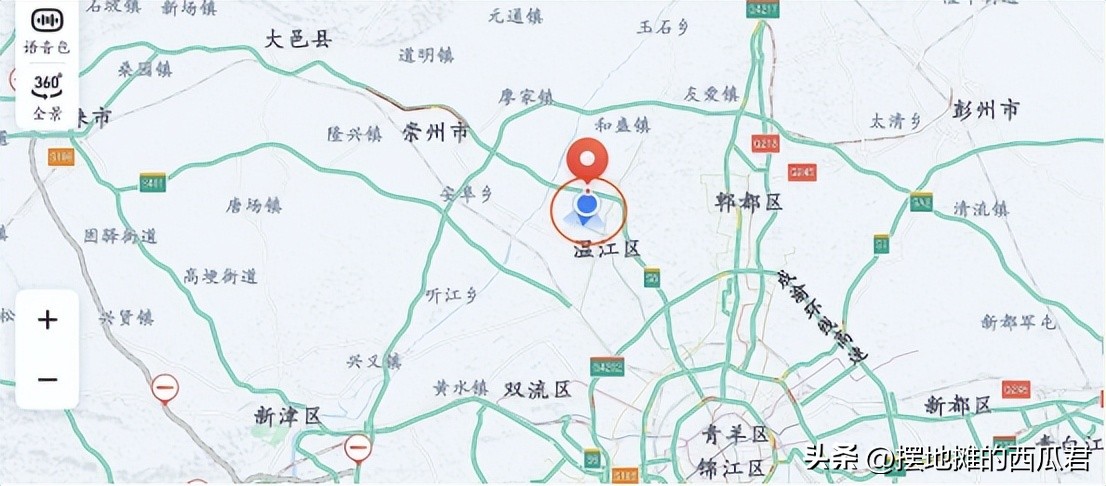Zoom out with the minus button

(47, 380)
